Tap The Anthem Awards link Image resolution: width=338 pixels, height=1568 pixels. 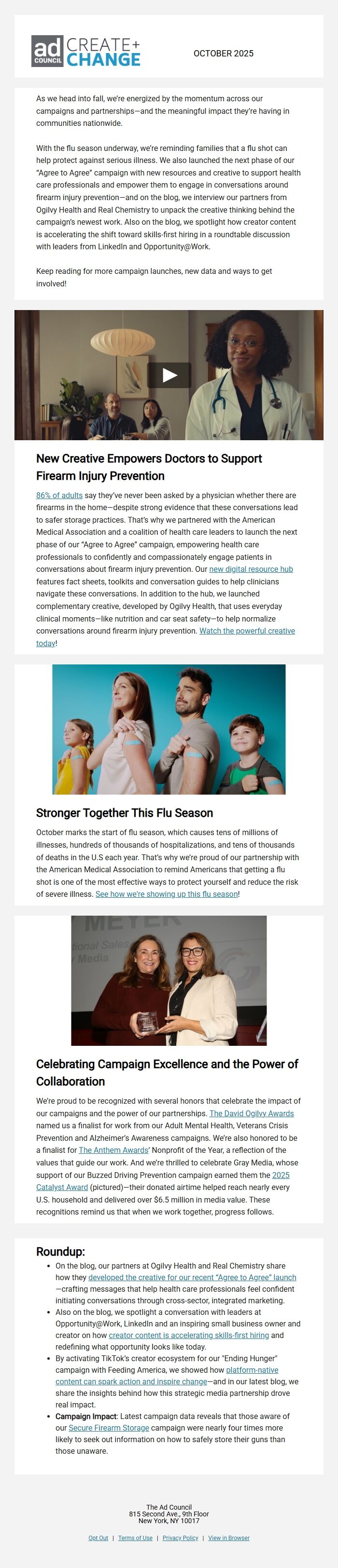[113, 1150]
